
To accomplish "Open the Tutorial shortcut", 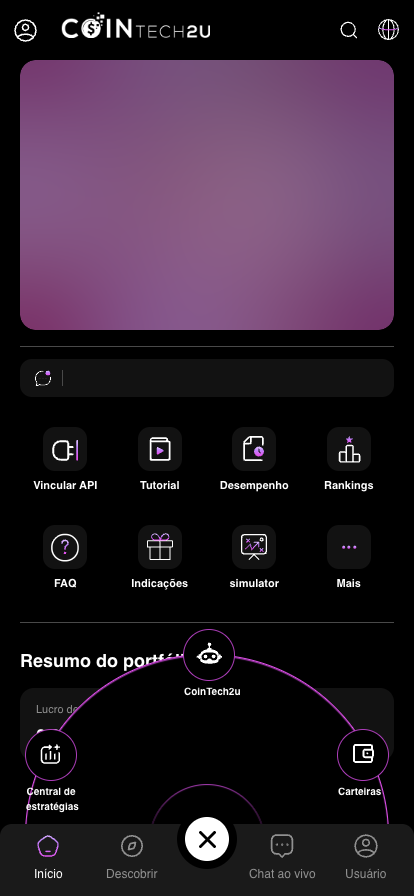I will pyautogui.click(x=160, y=459).
